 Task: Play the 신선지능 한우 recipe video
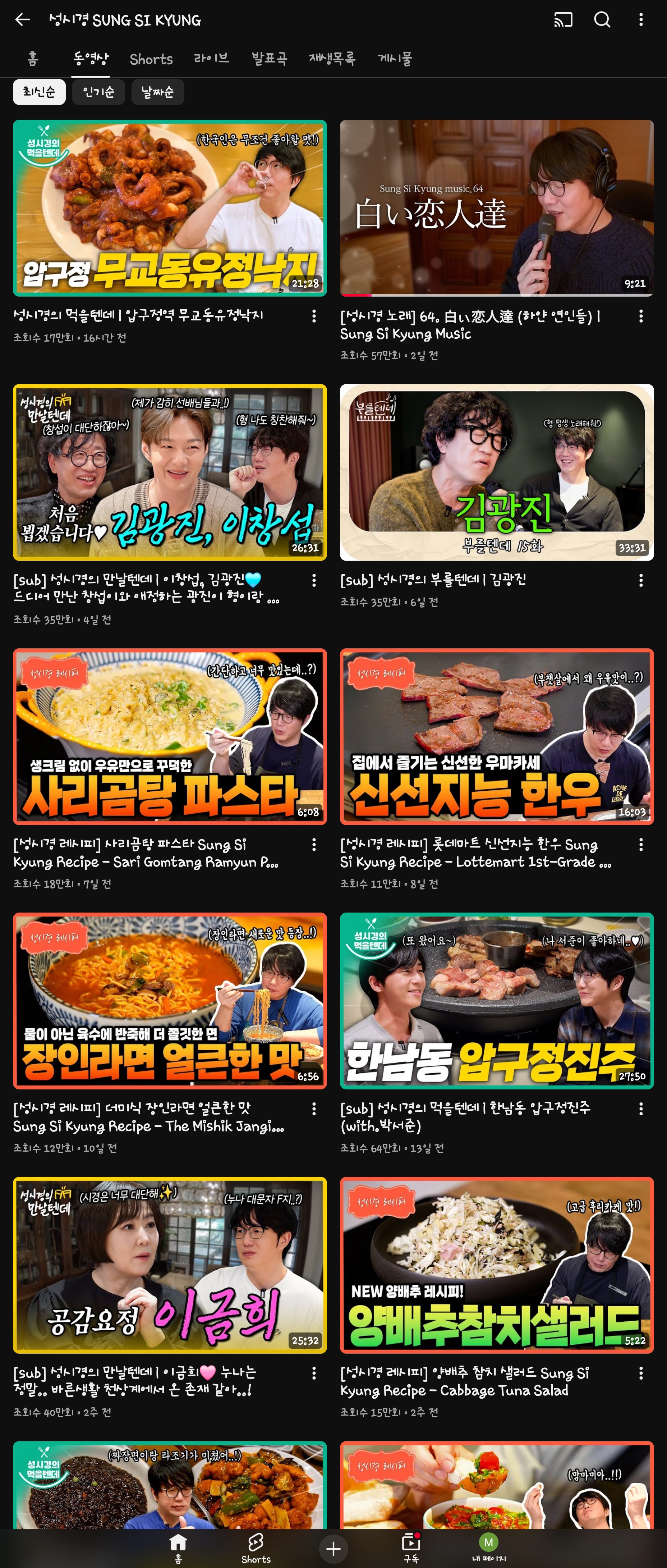497,736
